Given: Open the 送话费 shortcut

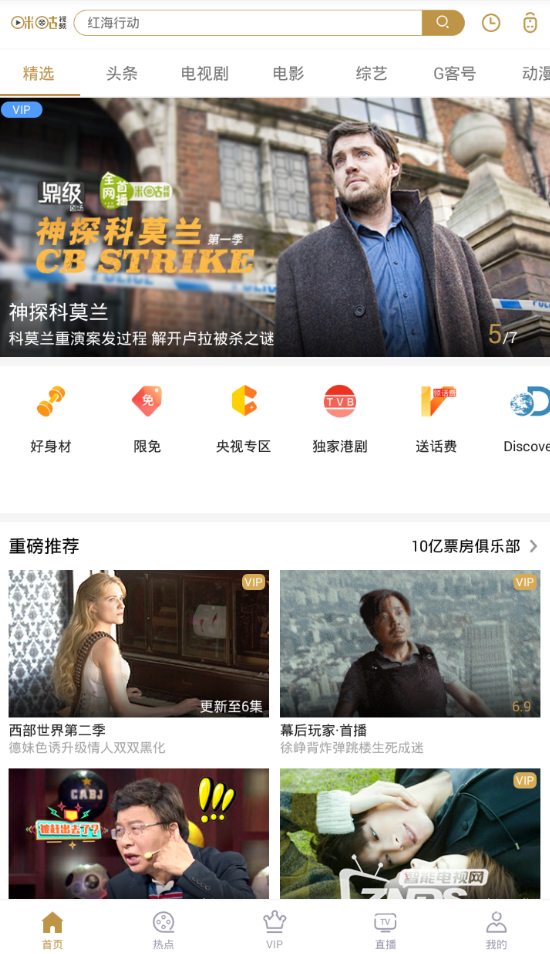Looking at the screenshot, I should [x=436, y=419].
